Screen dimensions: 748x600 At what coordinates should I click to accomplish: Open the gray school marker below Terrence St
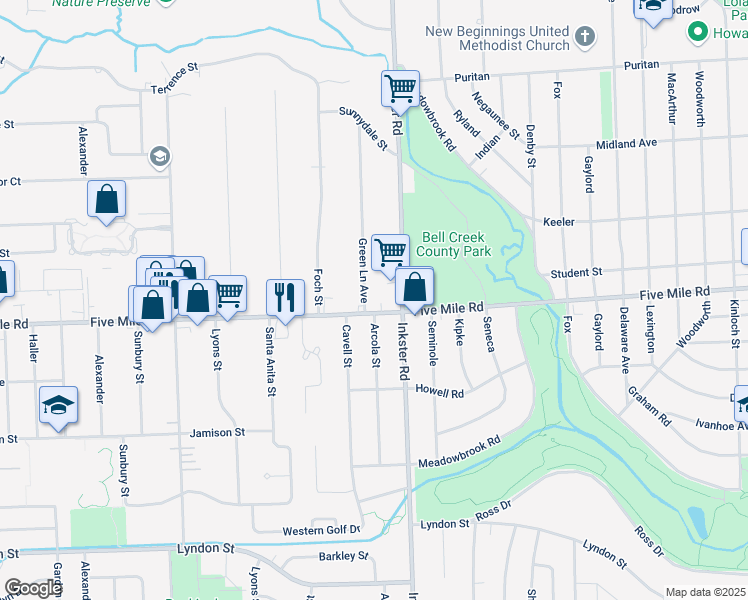point(159,157)
